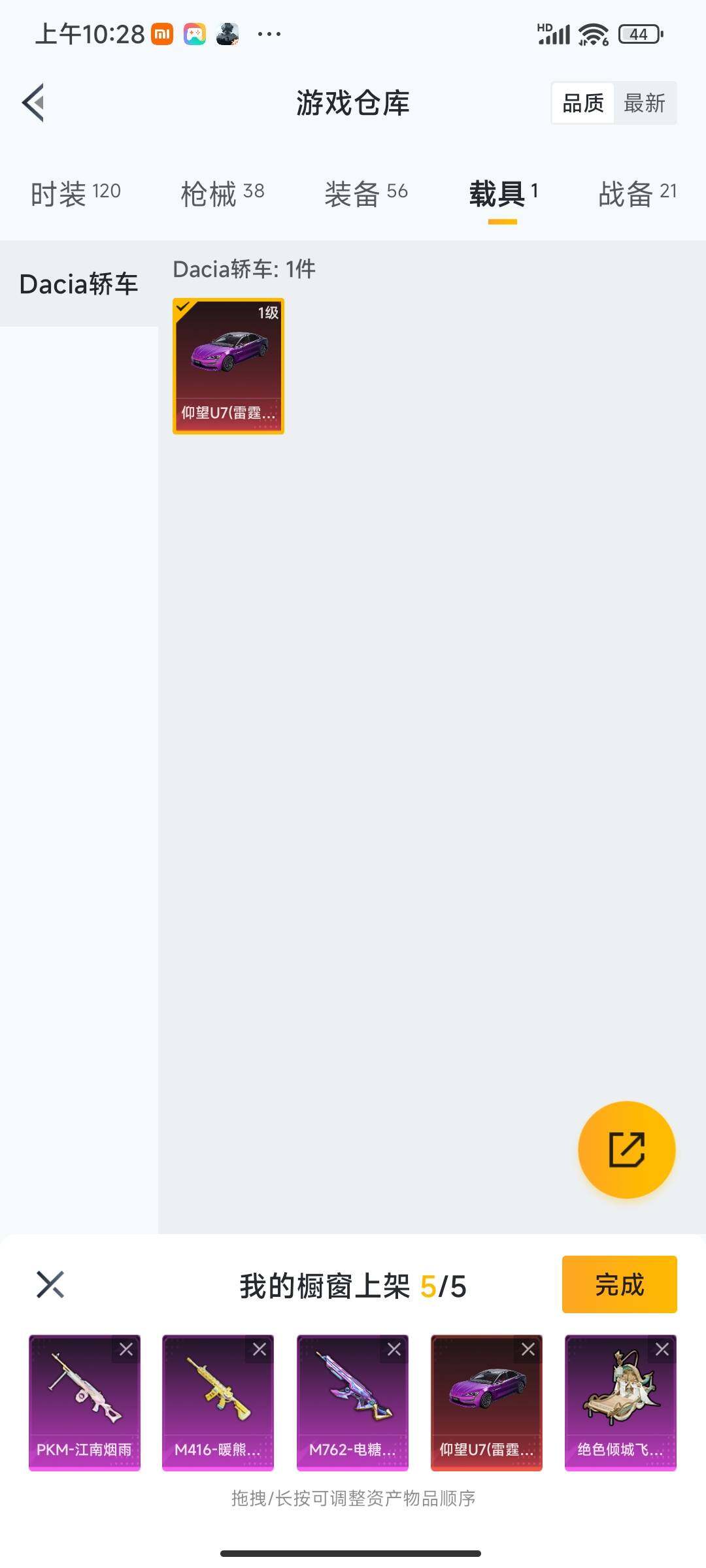This screenshot has height=1568, width=706.
Task: Select Dacia轿车 category in sidebar
Action: (x=78, y=284)
